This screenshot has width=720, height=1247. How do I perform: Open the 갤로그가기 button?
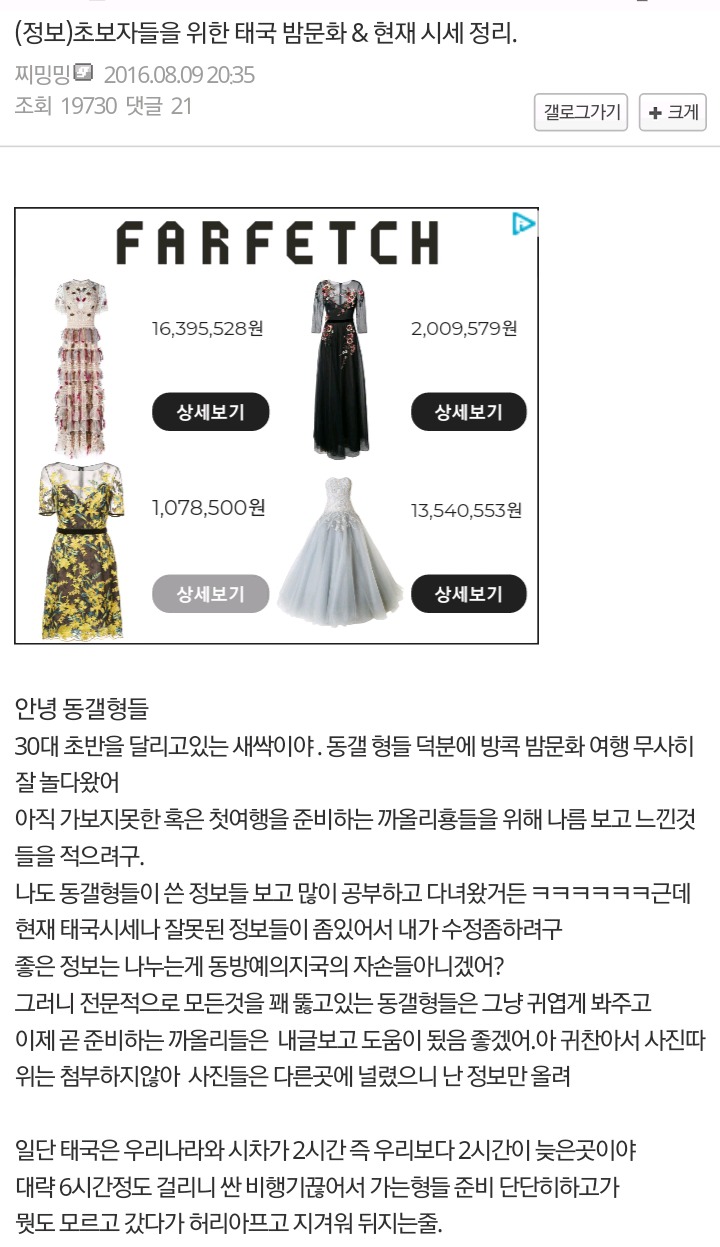coord(581,112)
